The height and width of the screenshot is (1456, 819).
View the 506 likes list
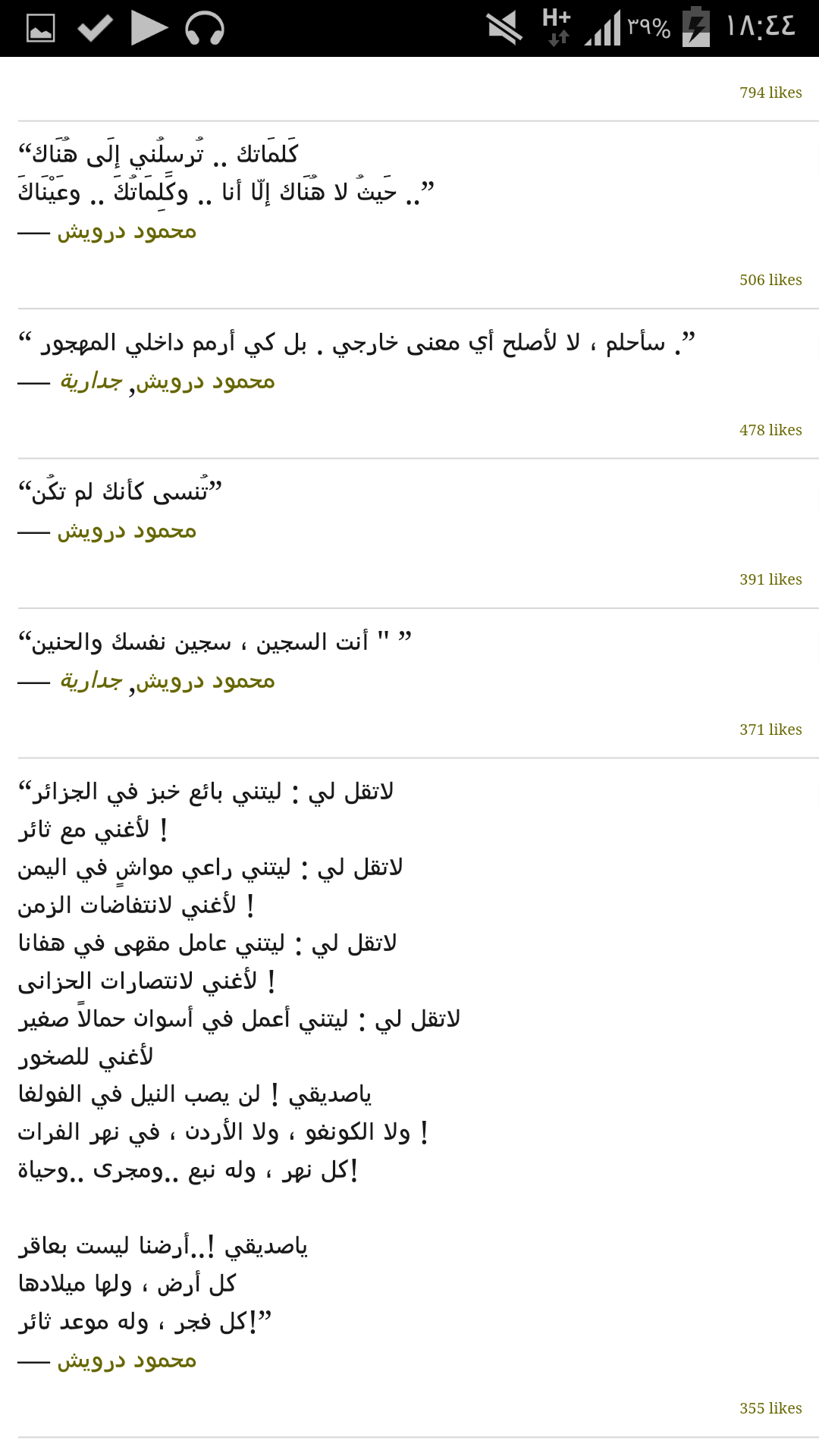(770, 280)
